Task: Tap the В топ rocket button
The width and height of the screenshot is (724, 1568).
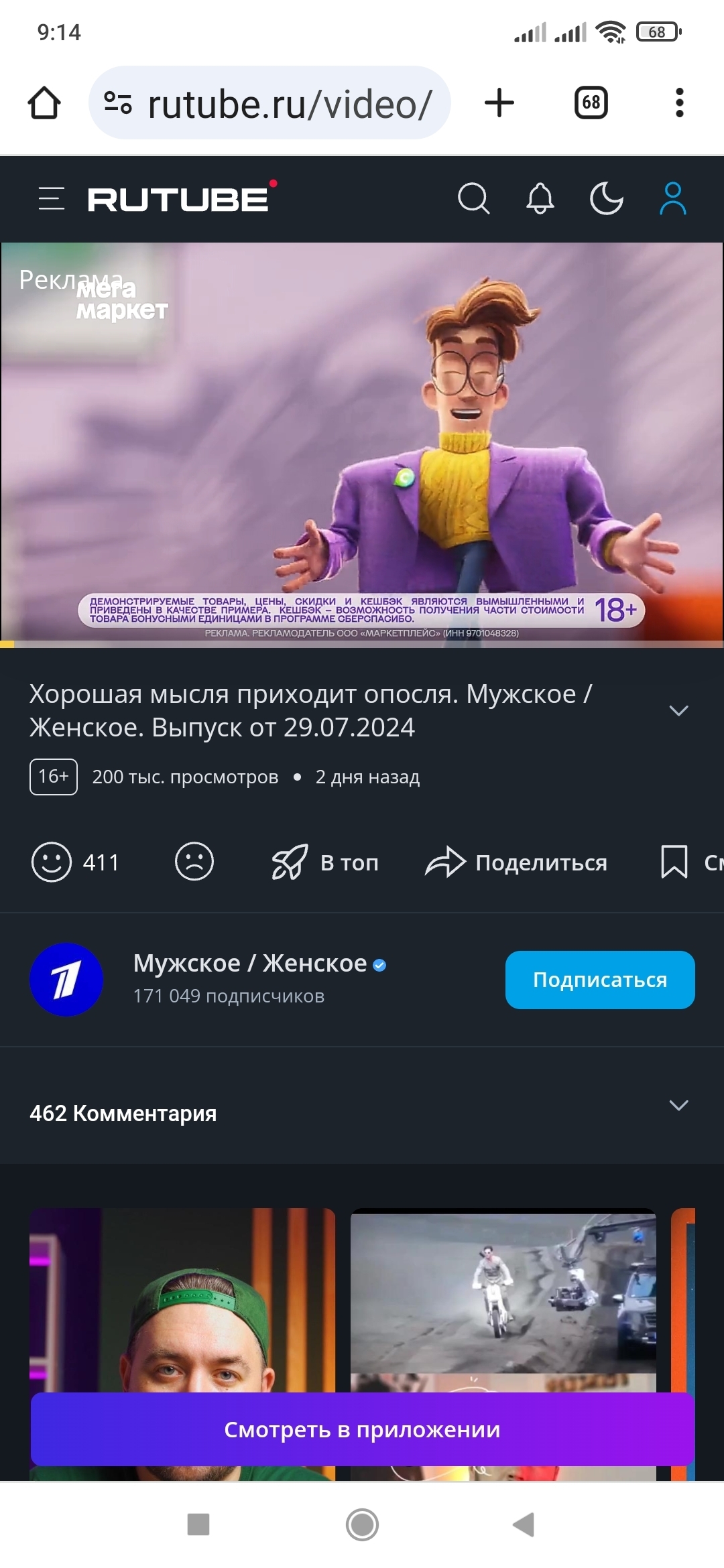Action: pos(325,862)
